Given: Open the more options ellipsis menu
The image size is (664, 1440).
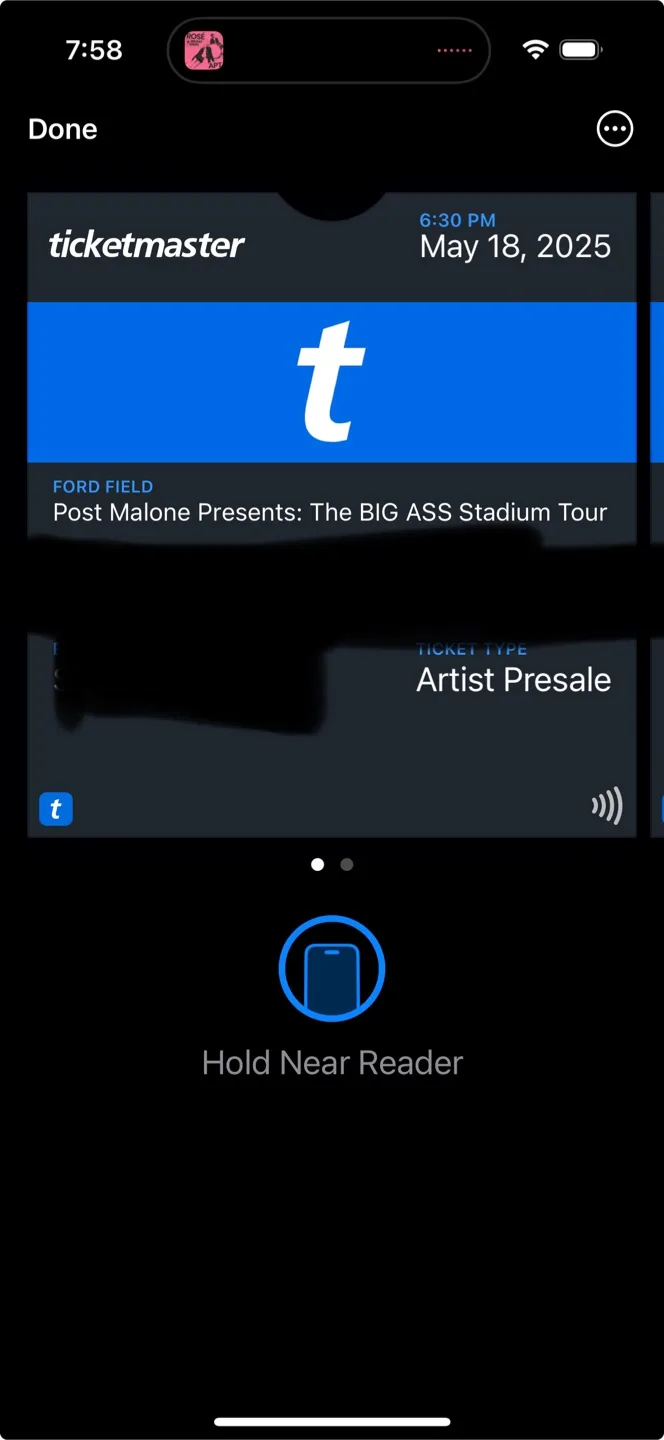Looking at the screenshot, I should click(614, 129).
